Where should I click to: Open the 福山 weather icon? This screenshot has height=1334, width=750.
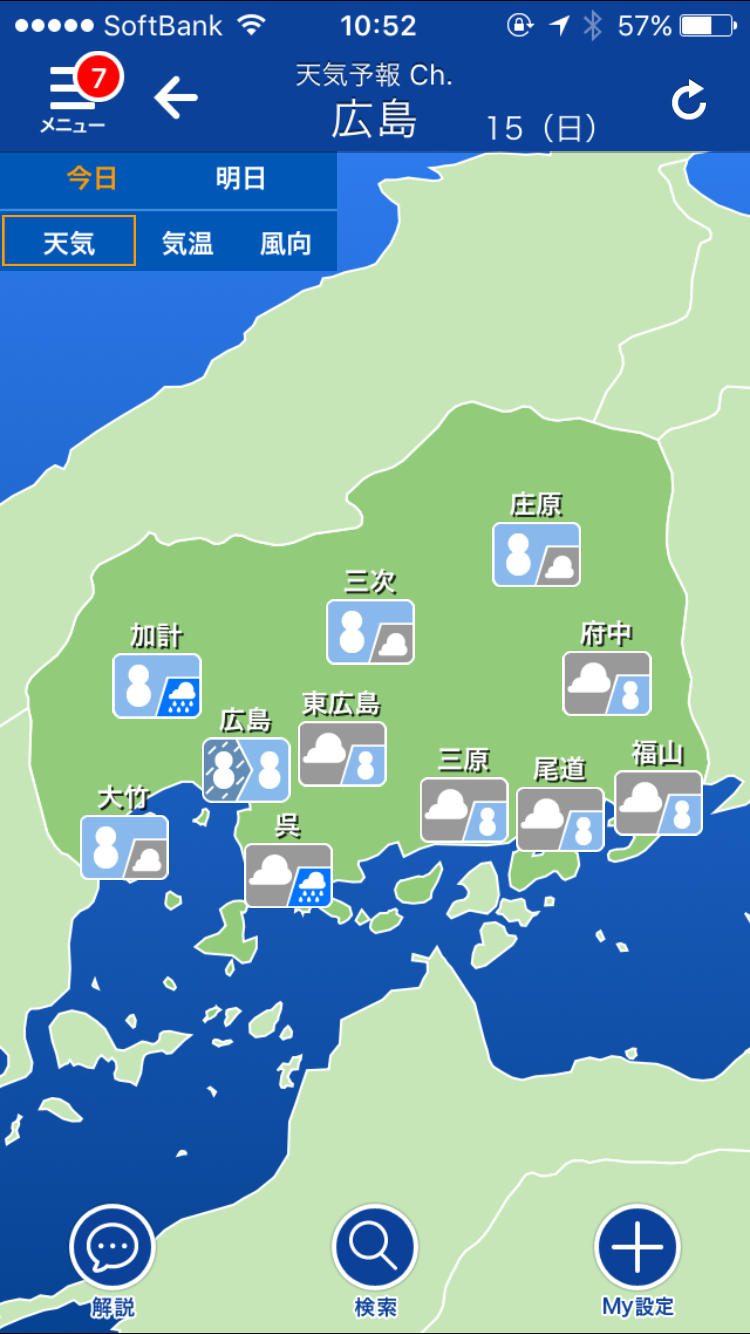click(x=658, y=803)
